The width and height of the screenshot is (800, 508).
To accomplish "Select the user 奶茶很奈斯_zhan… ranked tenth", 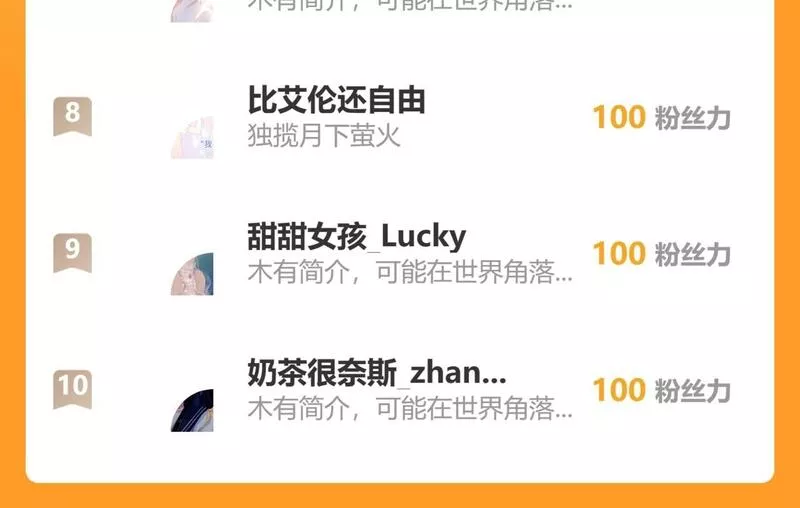I will click(x=376, y=374).
